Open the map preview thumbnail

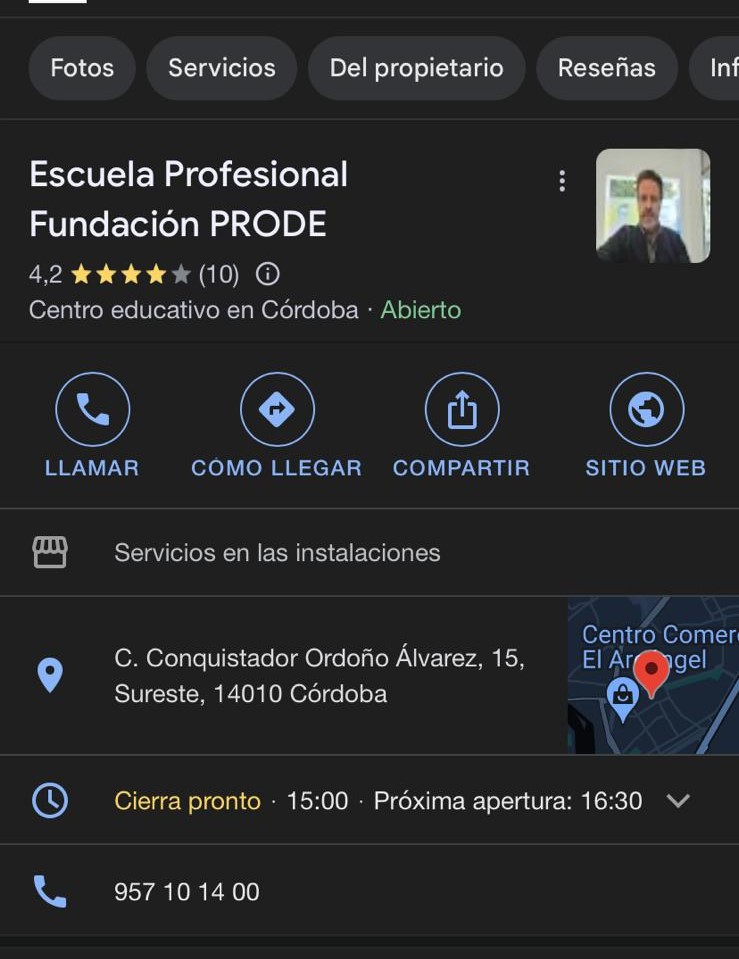pos(653,675)
